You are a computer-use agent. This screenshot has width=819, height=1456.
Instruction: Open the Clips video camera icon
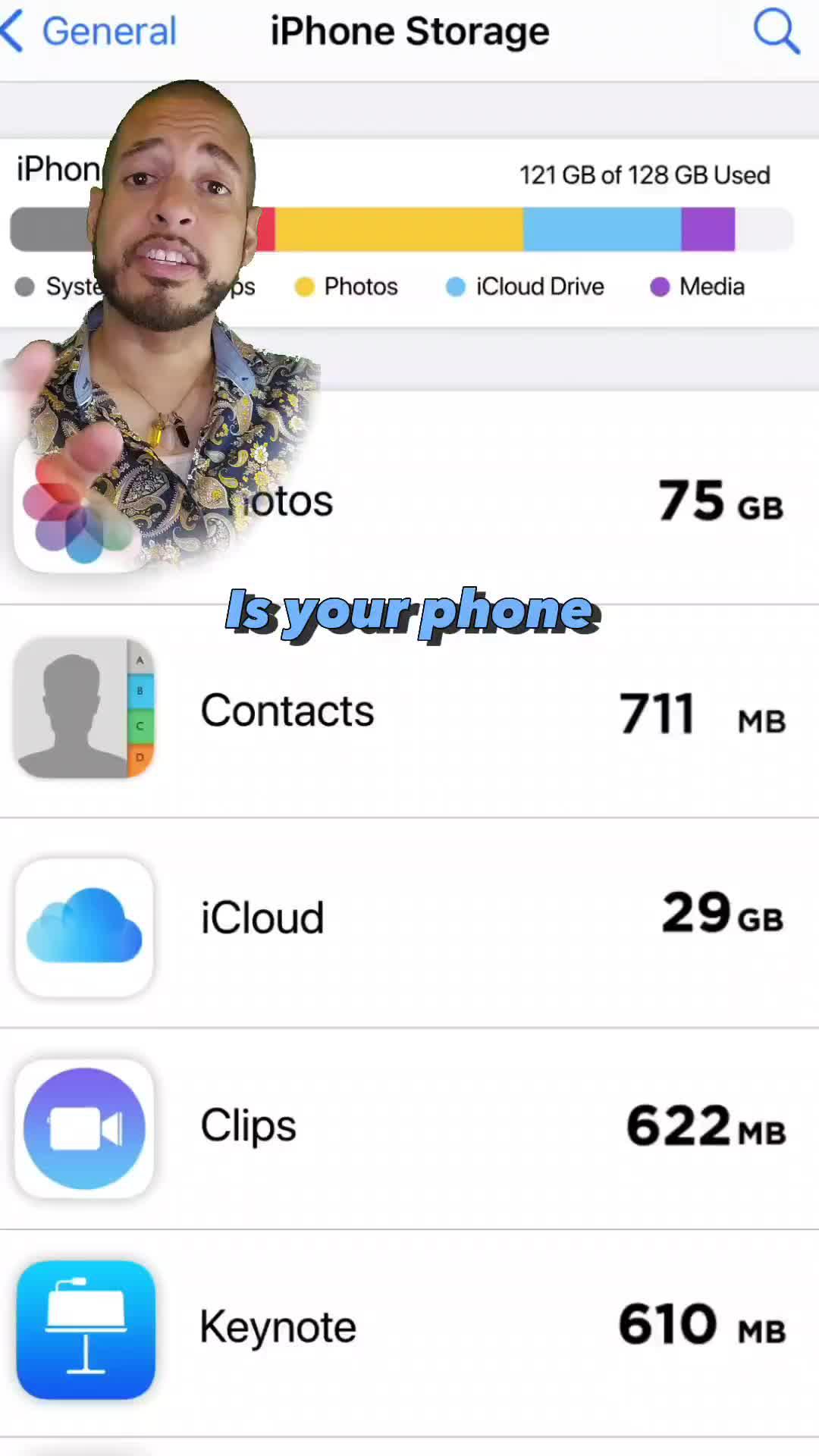click(84, 1128)
